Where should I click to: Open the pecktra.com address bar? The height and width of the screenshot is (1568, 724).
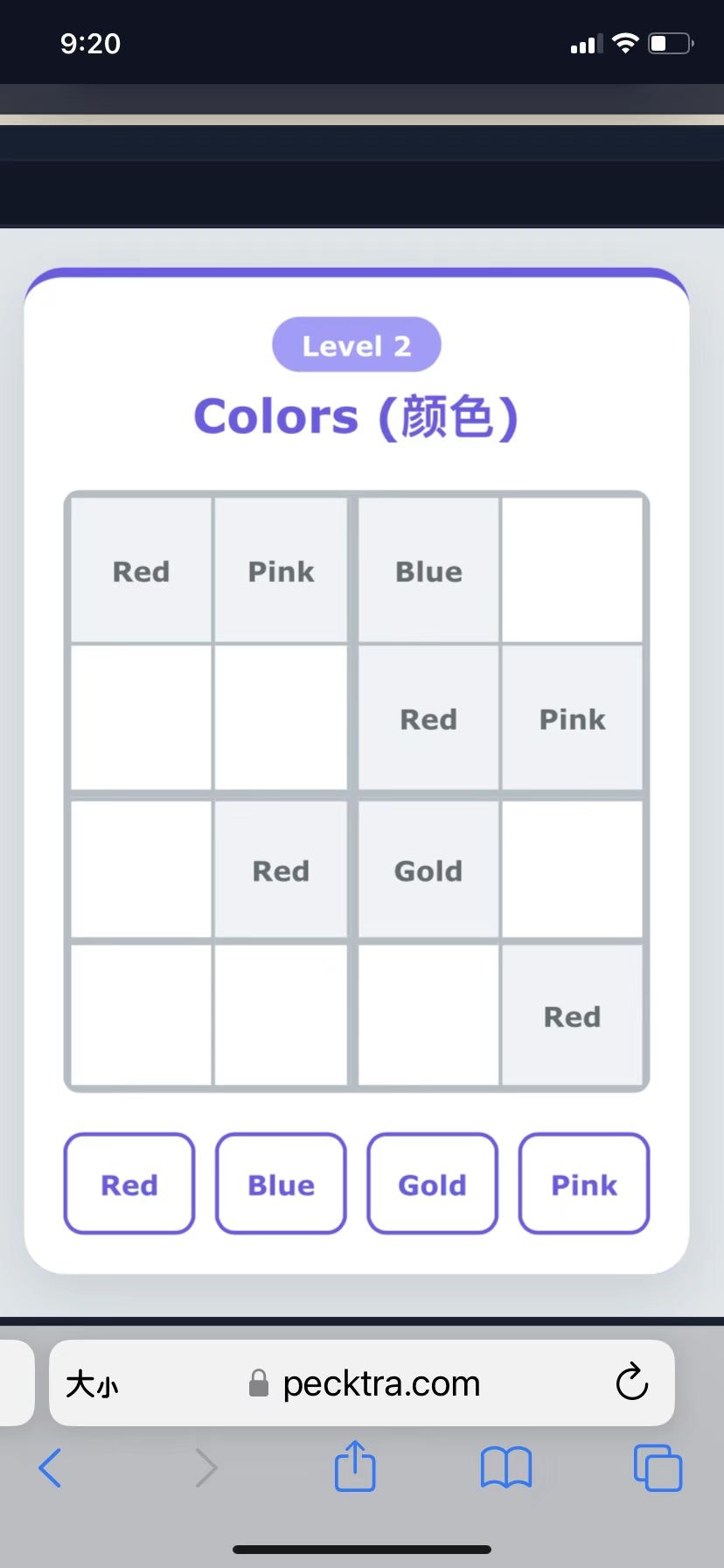[x=367, y=1383]
